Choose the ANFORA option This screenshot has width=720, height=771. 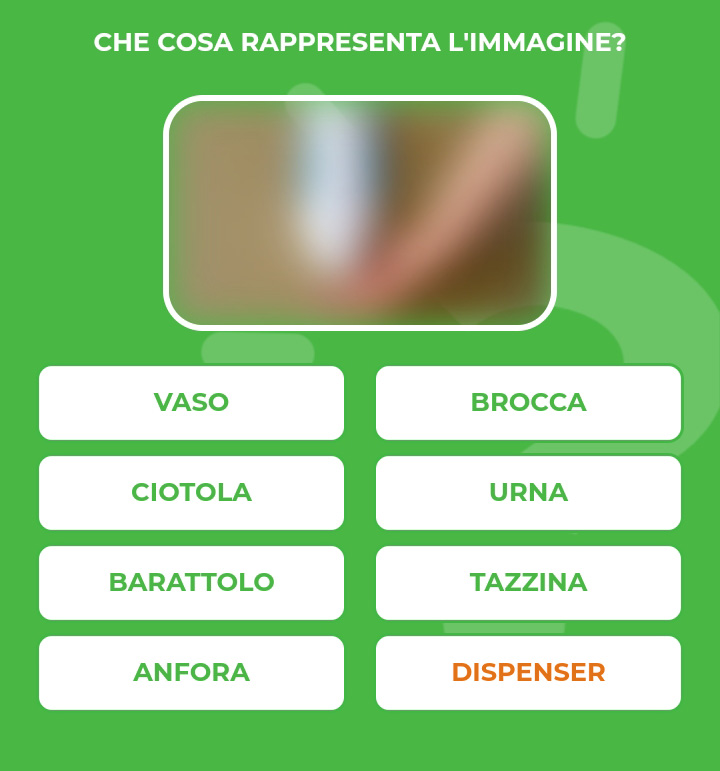click(x=191, y=673)
